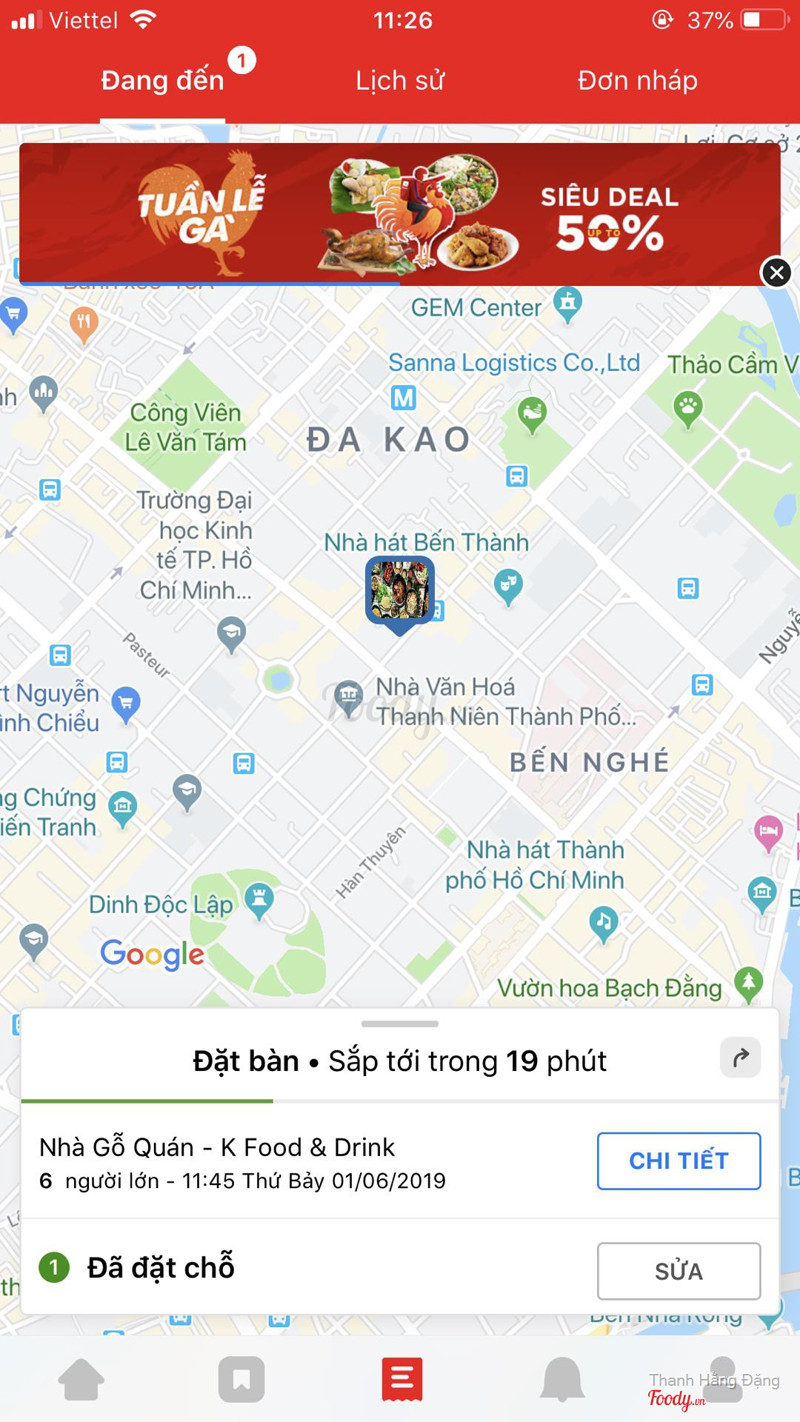This screenshot has width=800, height=1422.
Task: Open CHI TIẾT for Nhà Gỗ Quán
Action: (x=679, y=1161)
